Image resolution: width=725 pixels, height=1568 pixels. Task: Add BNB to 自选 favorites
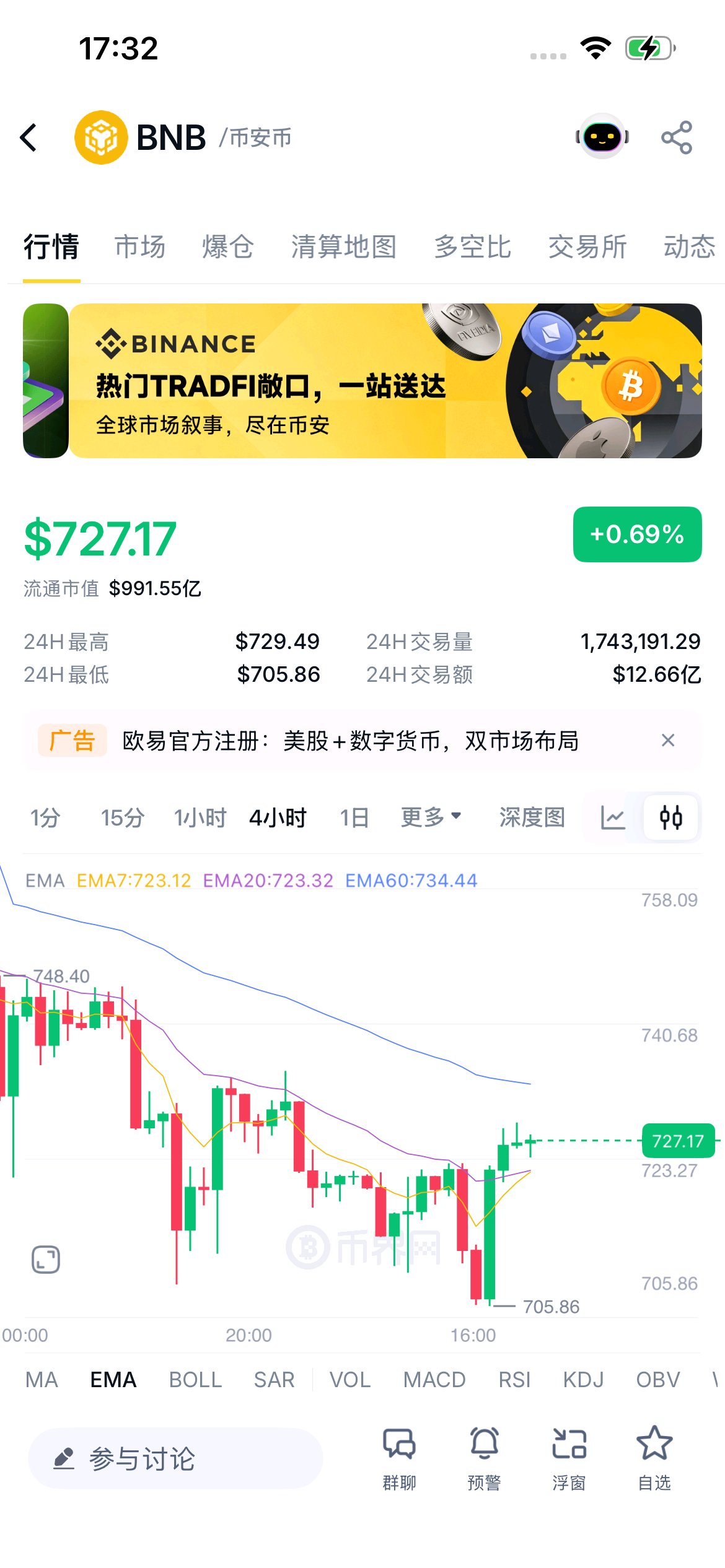pyautogui.click(x=654, y=1458)
